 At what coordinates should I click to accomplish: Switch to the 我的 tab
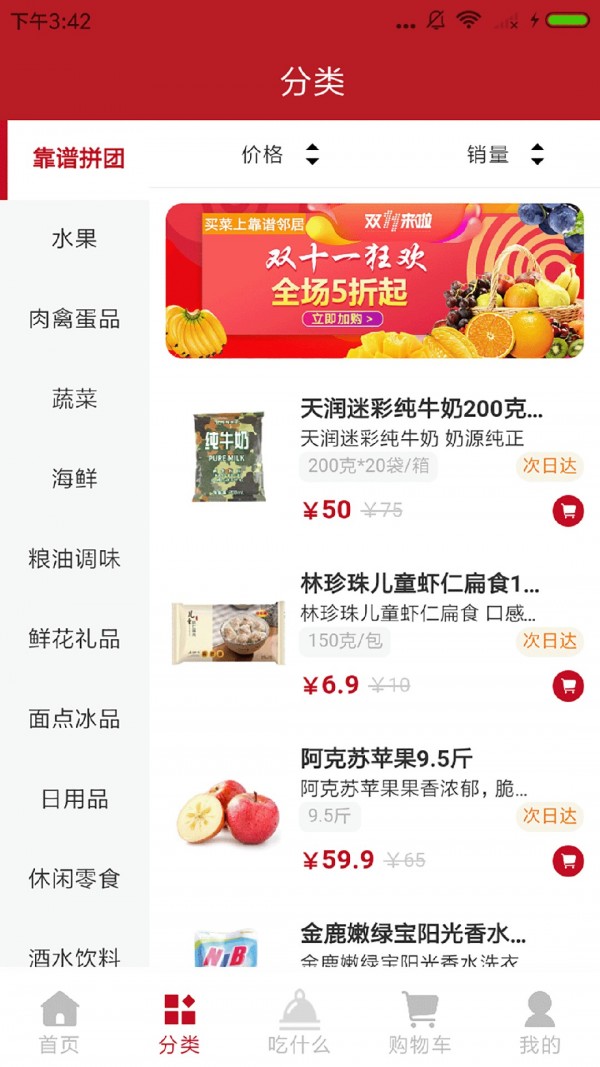[540, 1023]
